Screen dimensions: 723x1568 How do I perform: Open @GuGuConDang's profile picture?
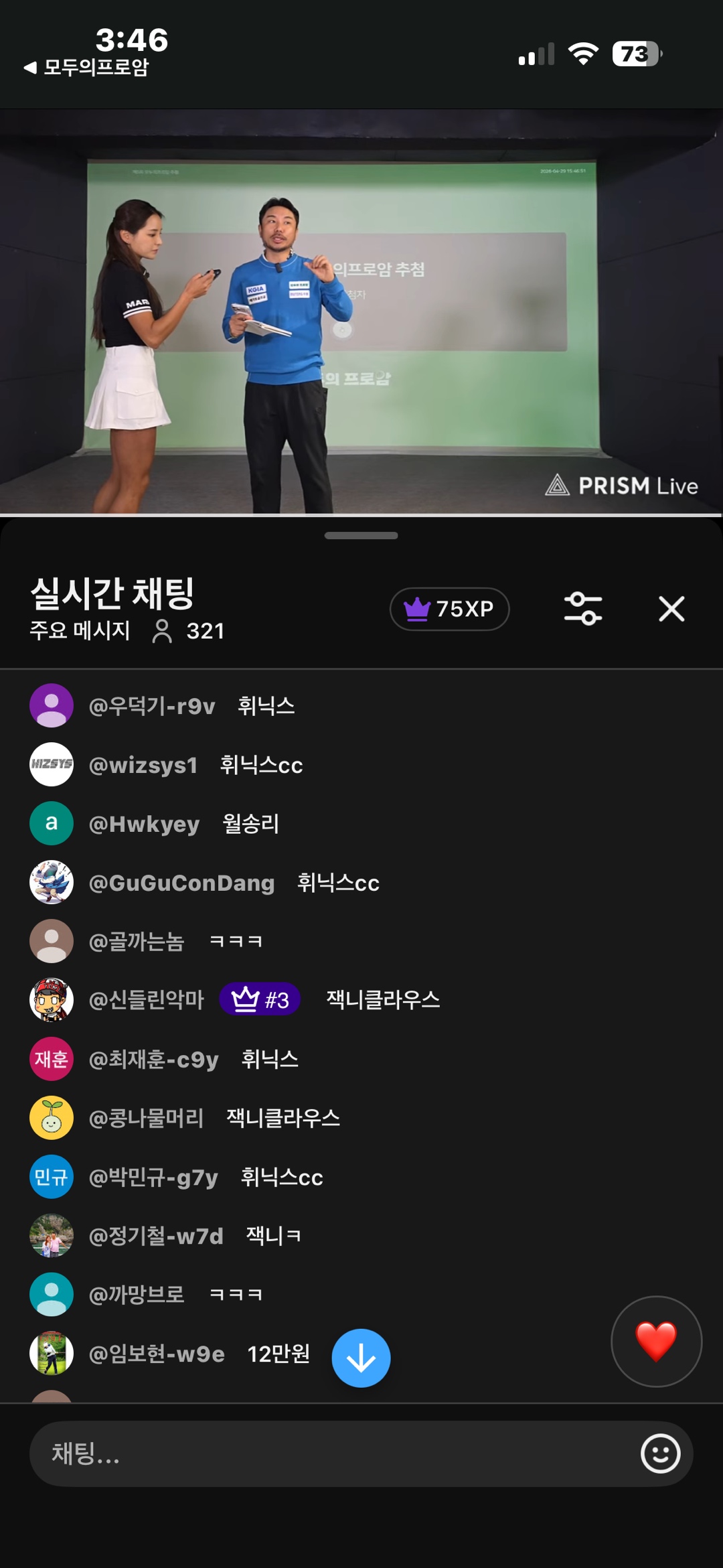pos(52,882)
